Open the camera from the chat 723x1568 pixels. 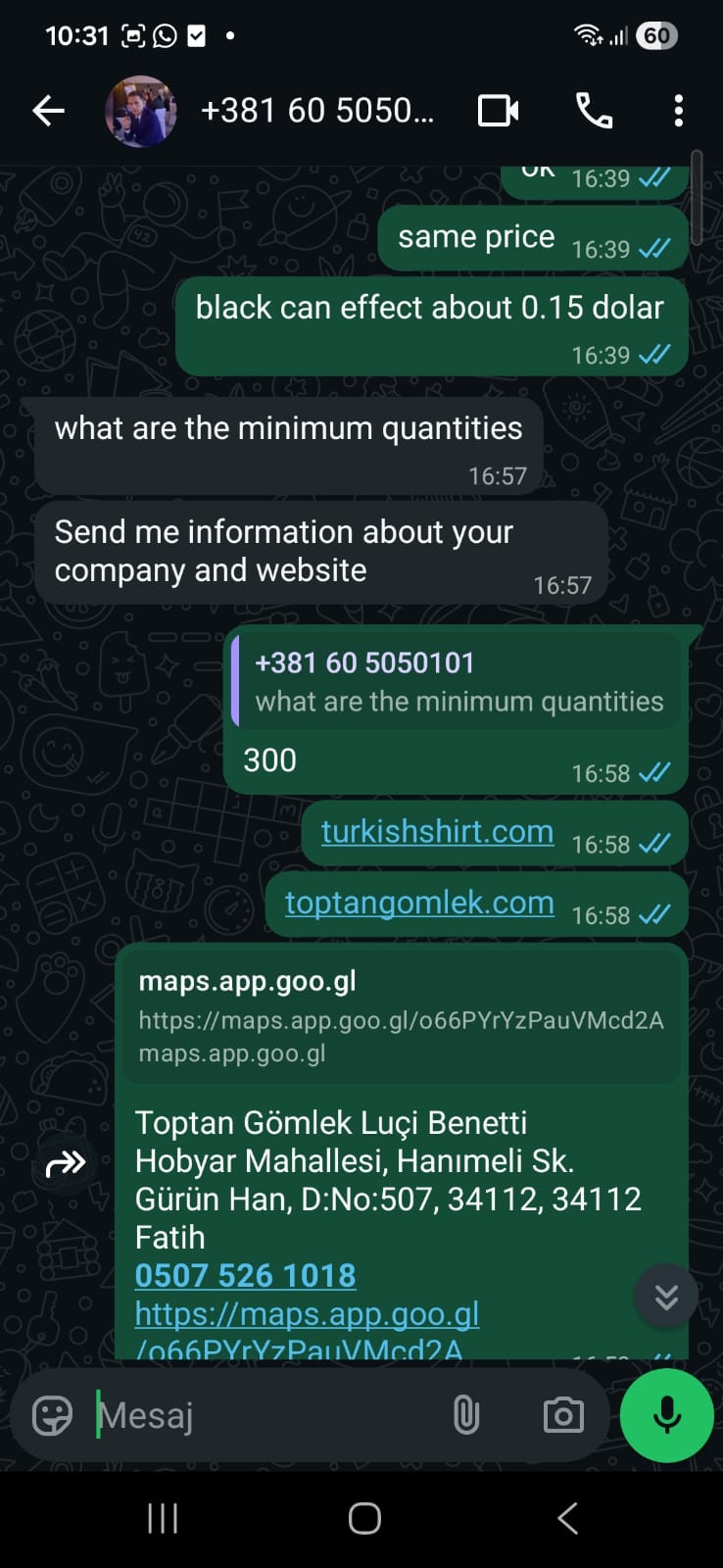click(563, 1416)
